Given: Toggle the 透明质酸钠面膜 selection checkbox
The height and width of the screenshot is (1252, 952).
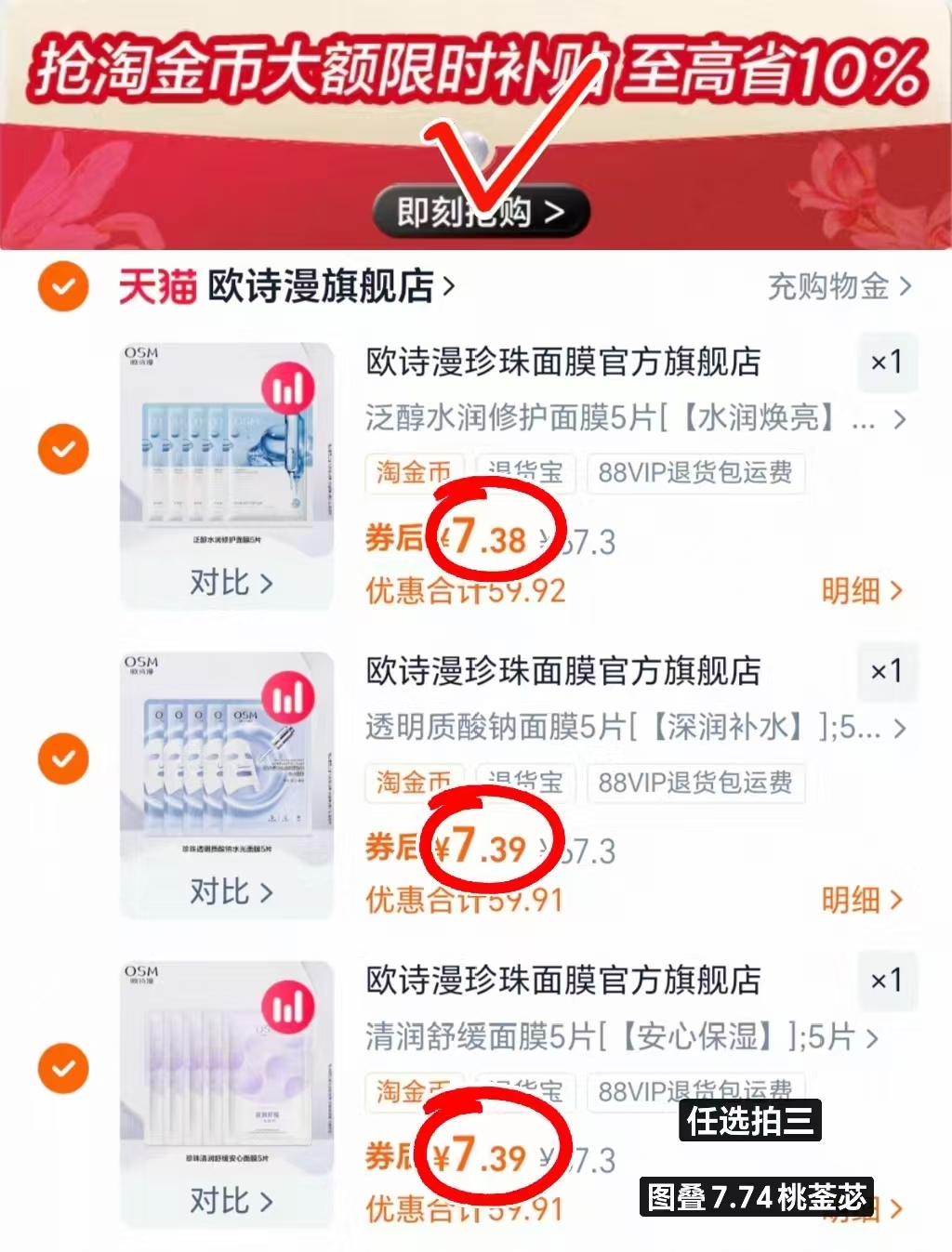Looking at the screenshot, I should tap(61, 758).
